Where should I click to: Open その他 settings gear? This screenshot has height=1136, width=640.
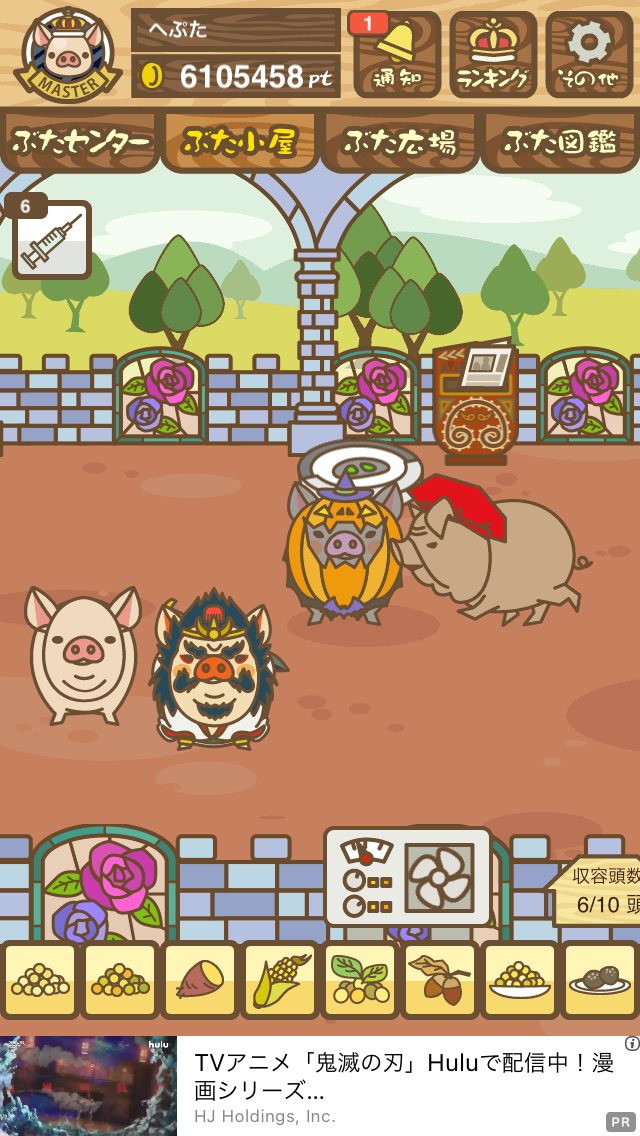click(589, 54)
